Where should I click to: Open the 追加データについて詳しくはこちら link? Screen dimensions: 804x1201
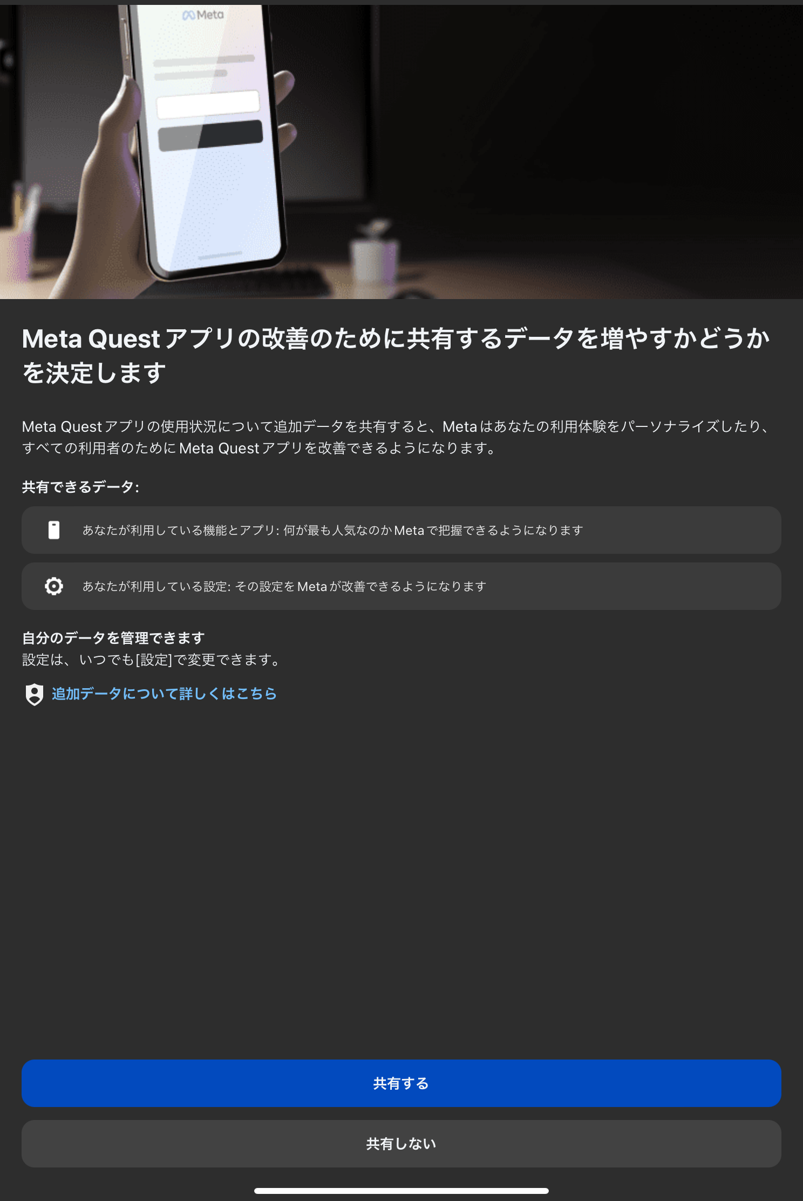tap(164, 694)
